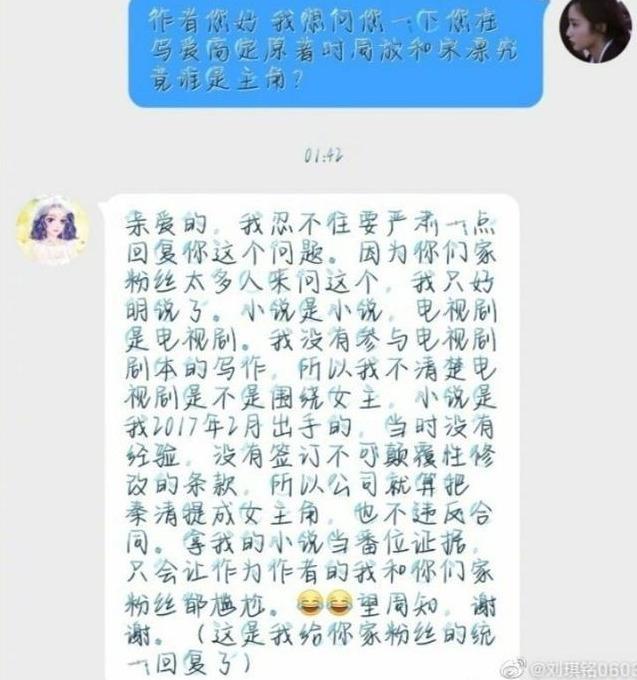637x680 pixels.
Task: Open the sender's avatar beside the blue message
Action: tap(594, 30)
